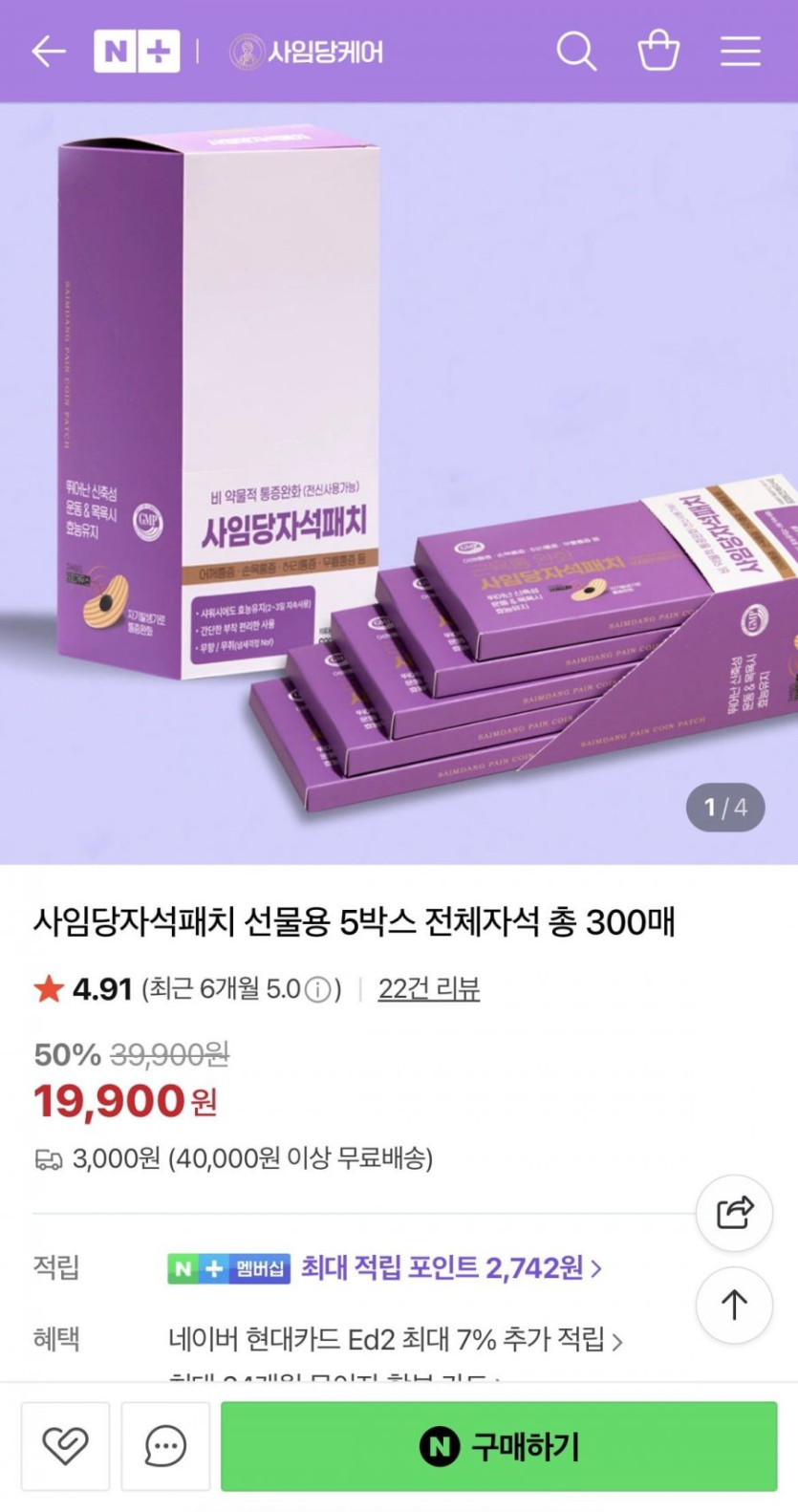The image size is (798, 1512).
Task: Add product to wishlist with the heart icon
Action: tap(66, 1446)
